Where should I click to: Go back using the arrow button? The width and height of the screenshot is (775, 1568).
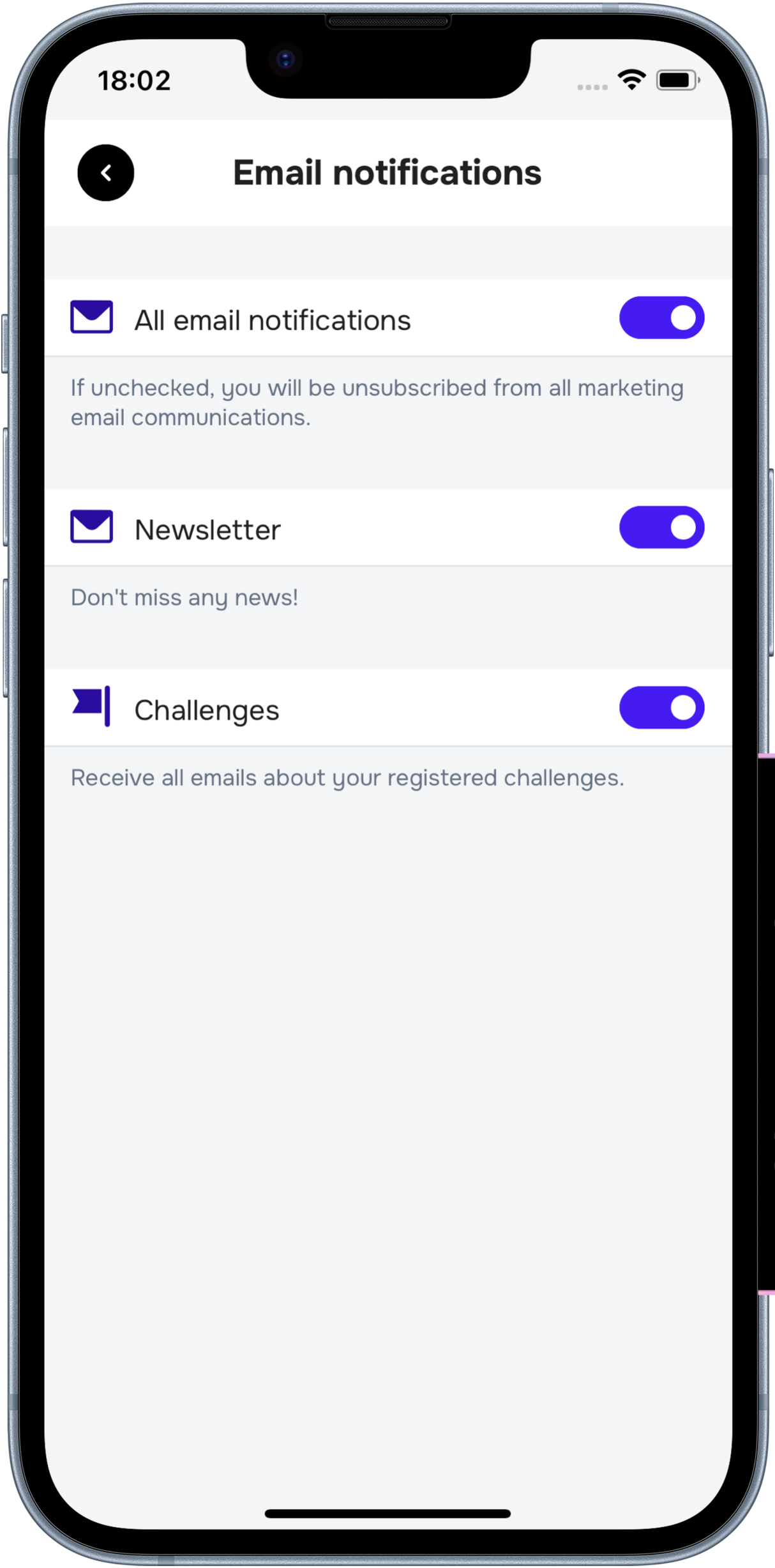point(106,172)
